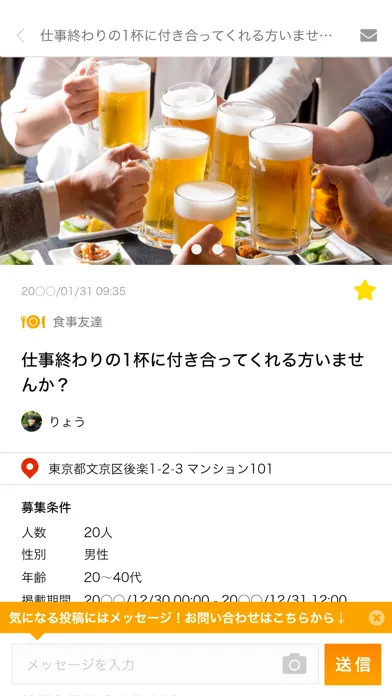Screen dimensions: 392x696
Task: Dismiss the orange message tip banner
Action: tap(376, 617)
